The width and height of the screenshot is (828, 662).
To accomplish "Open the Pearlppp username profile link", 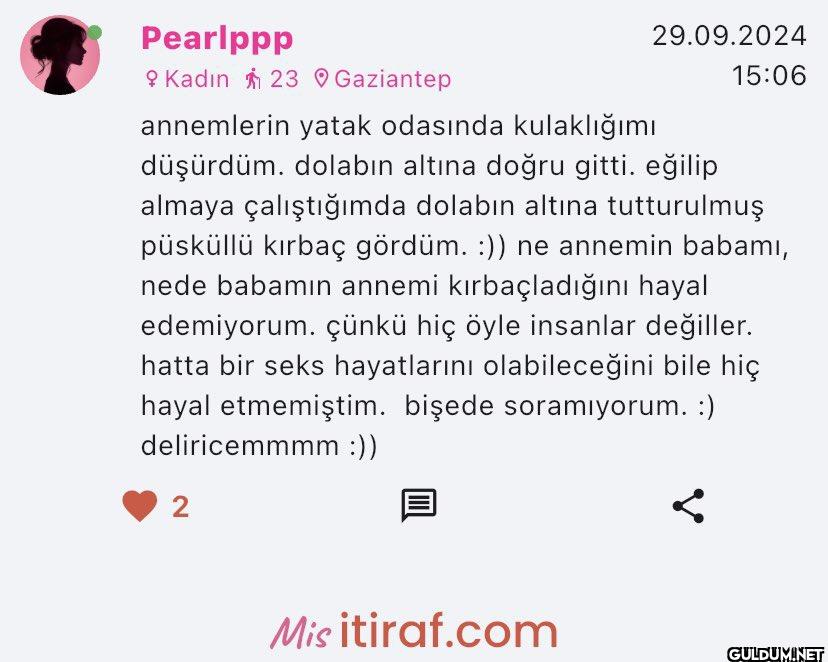I will [217, 38].
